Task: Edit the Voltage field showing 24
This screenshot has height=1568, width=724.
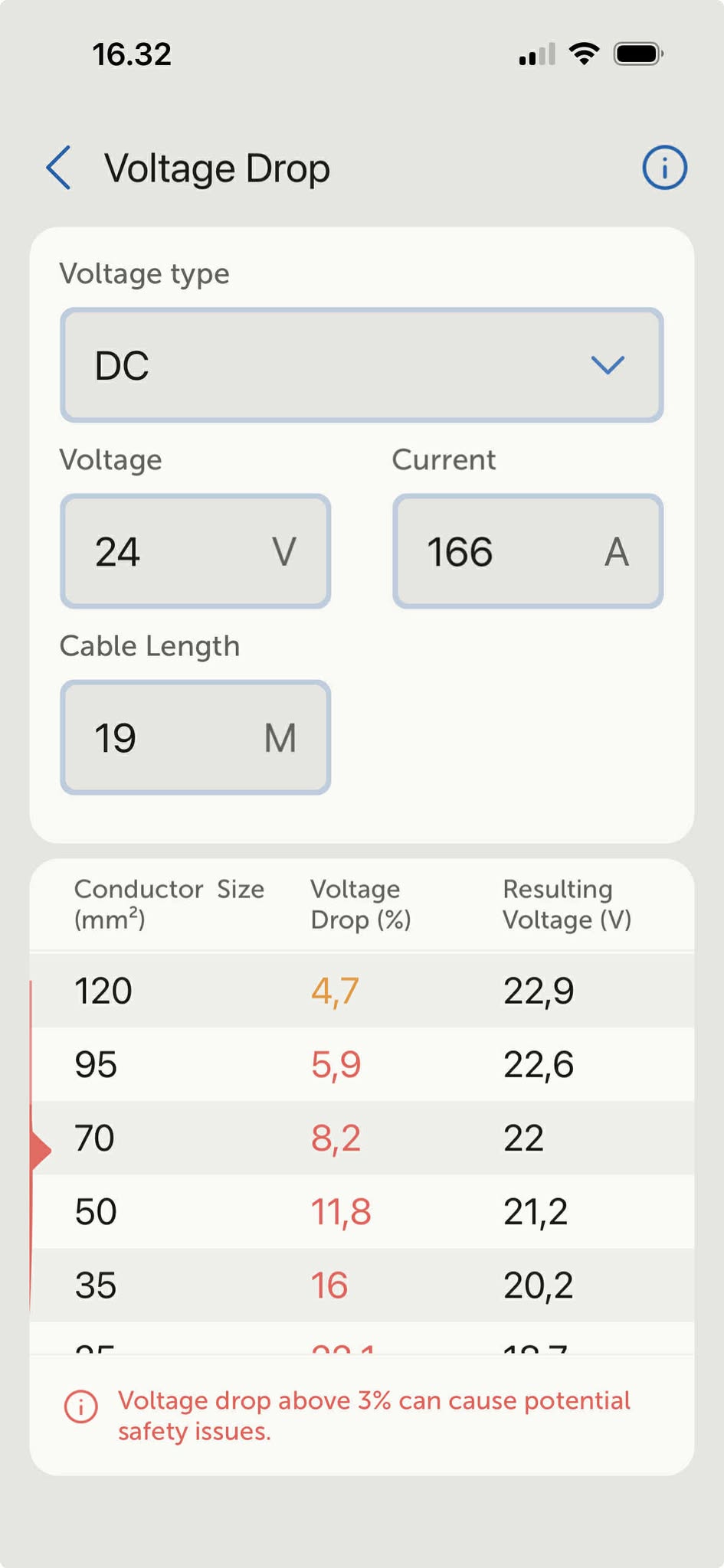Action: [195, 551]
